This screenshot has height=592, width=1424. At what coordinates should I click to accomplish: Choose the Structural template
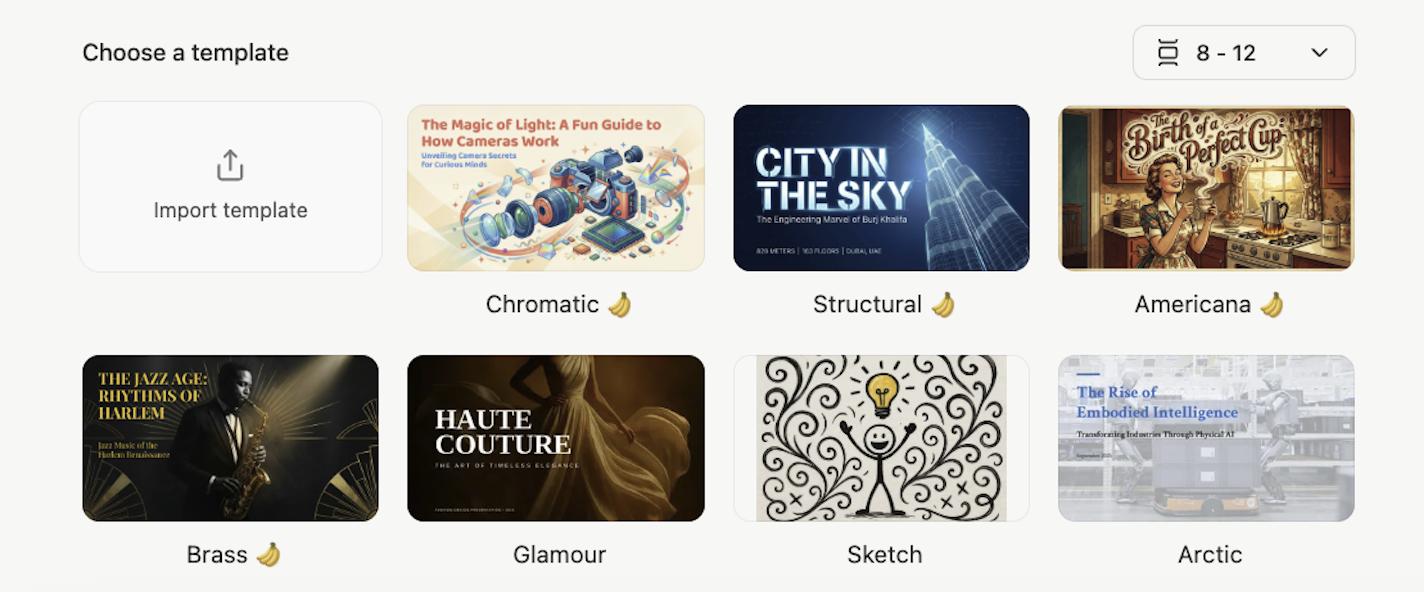[881, 188]
